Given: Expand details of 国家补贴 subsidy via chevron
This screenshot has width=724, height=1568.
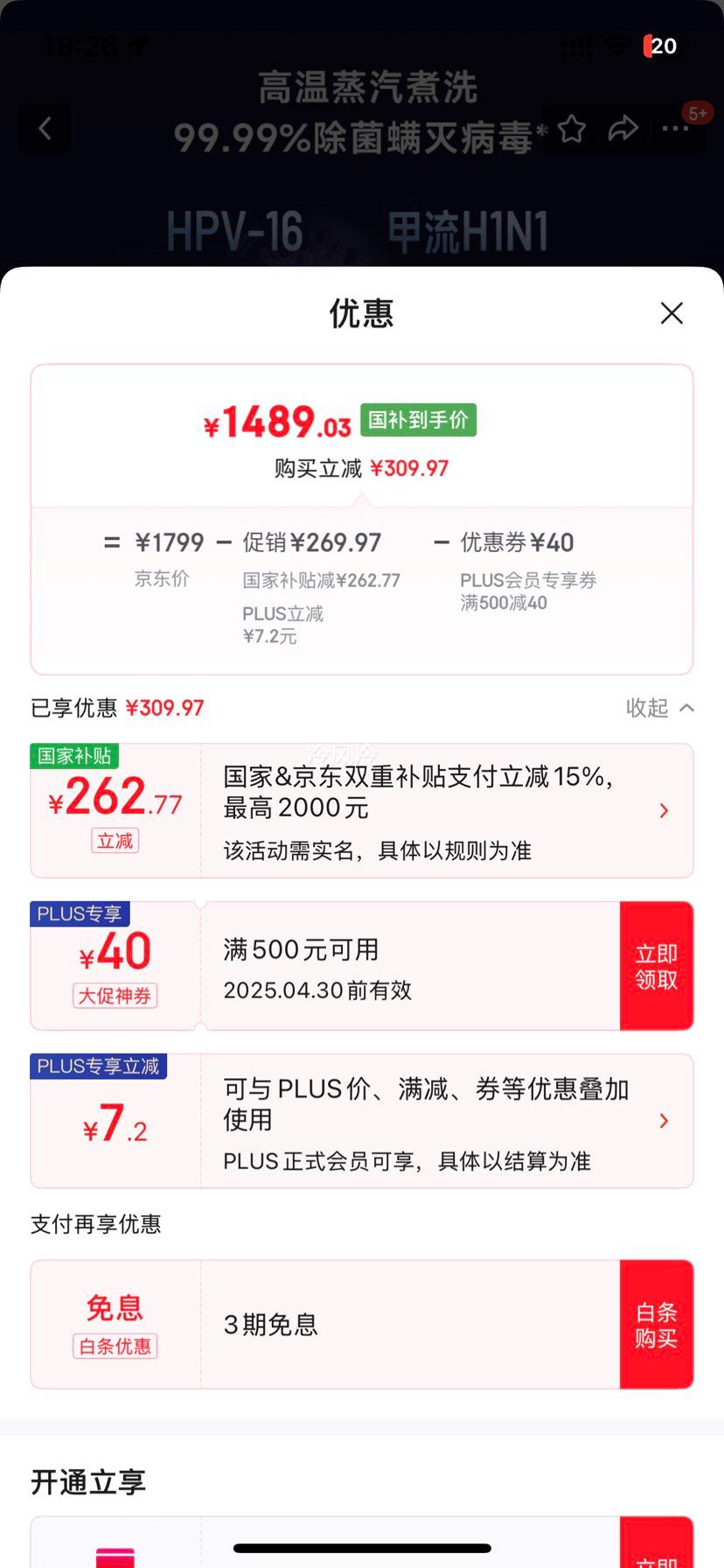Looking at the screenshot, I should coord(664,810).
